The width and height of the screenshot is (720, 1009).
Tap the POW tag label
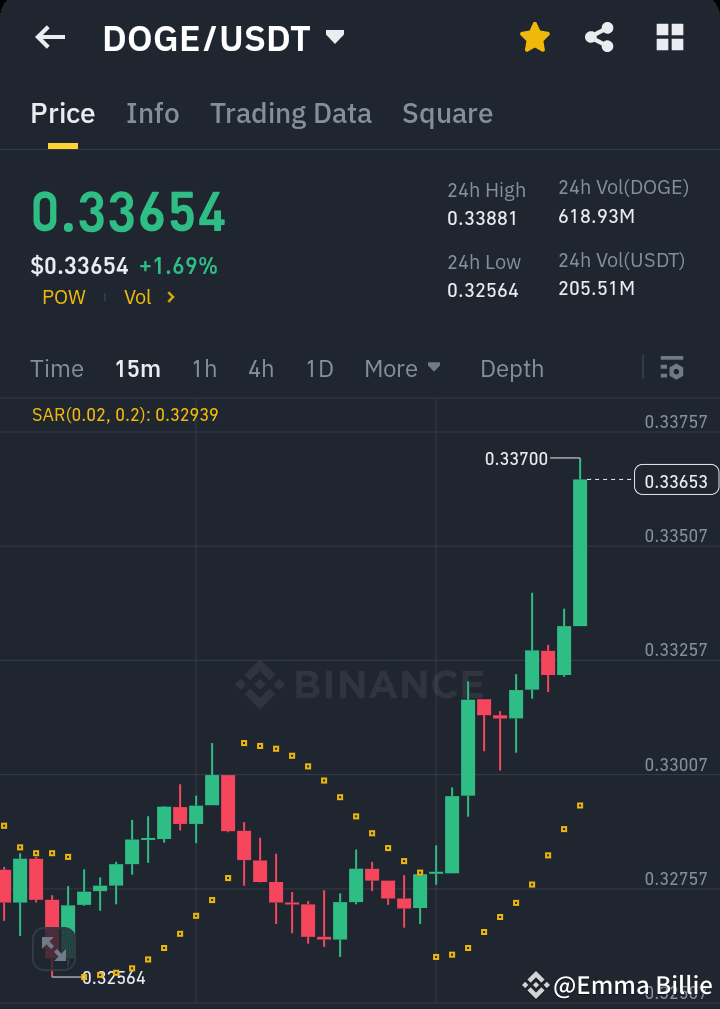[63, 296]
